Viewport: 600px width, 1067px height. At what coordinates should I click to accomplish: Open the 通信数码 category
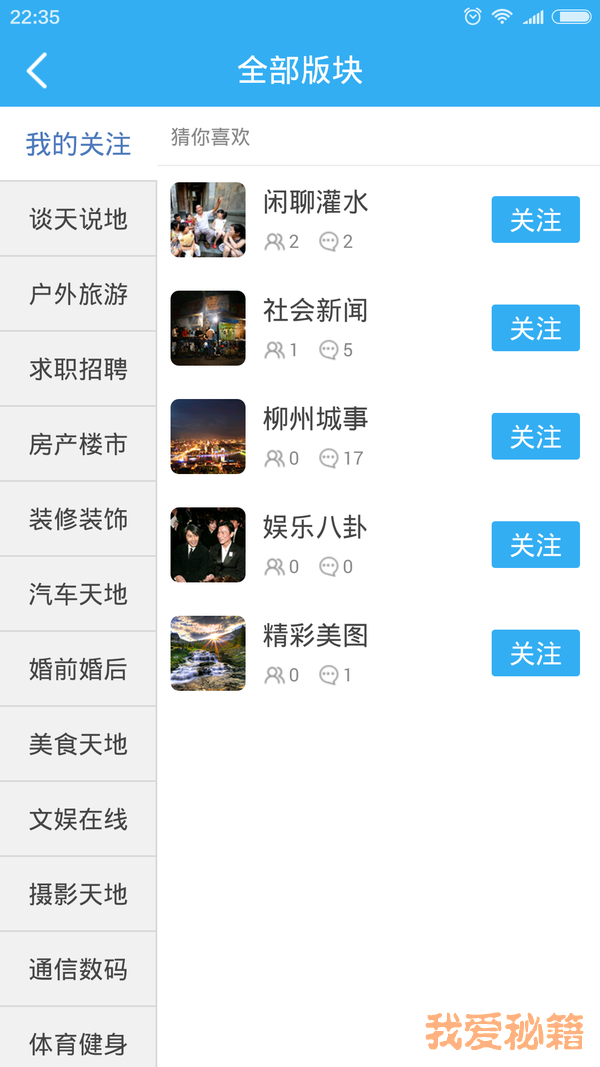point(78,969)
